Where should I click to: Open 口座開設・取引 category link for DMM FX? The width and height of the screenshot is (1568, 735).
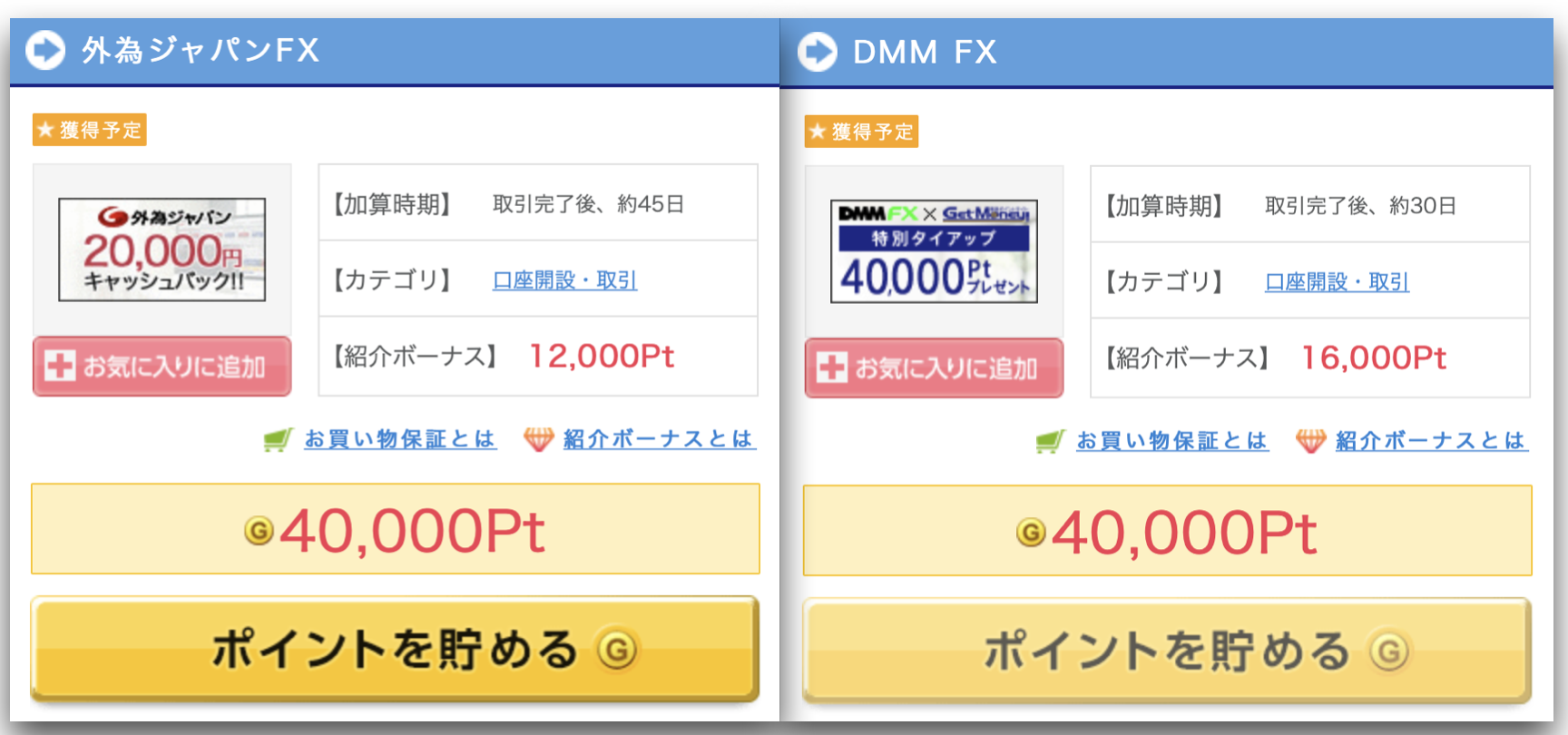coord(1337,282)
